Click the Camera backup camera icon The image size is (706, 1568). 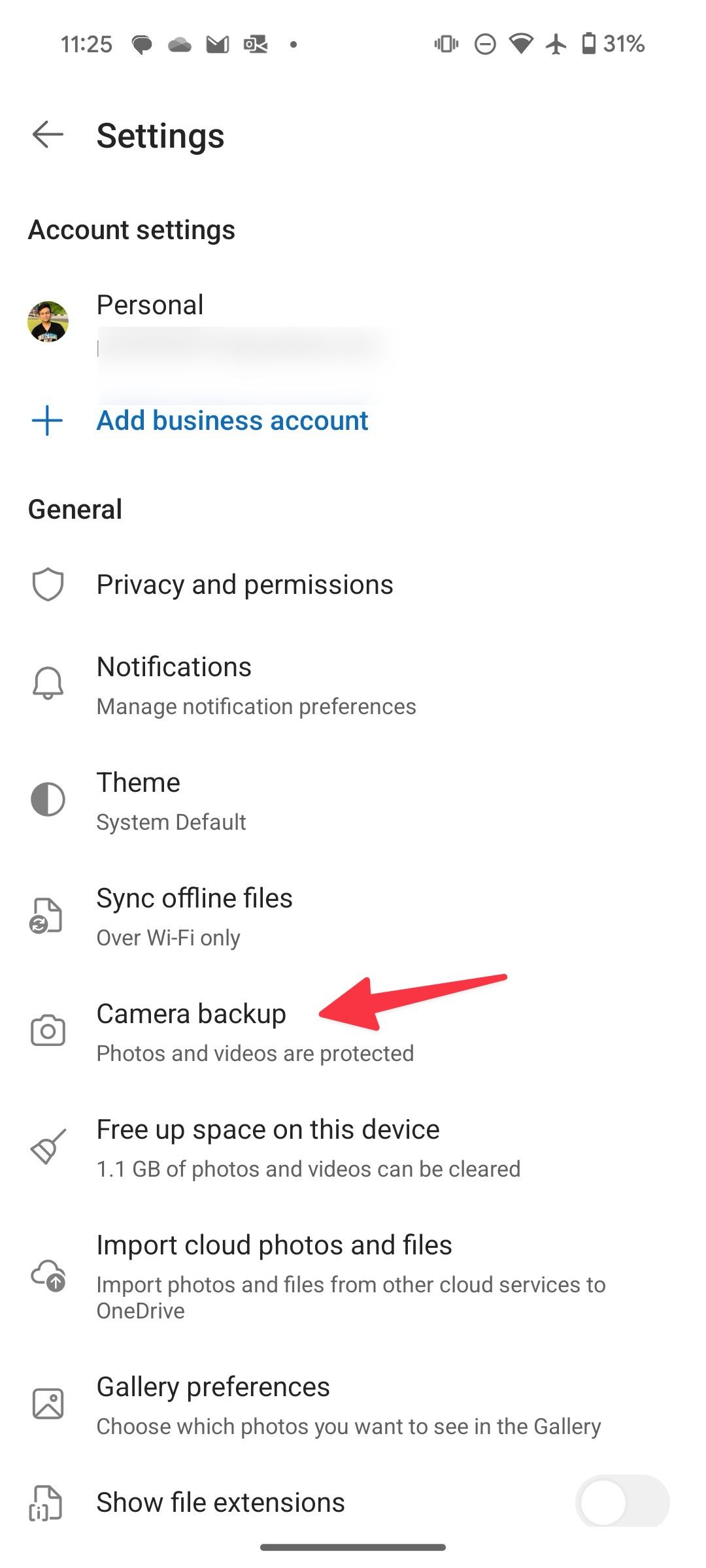tap(48, 1029)
